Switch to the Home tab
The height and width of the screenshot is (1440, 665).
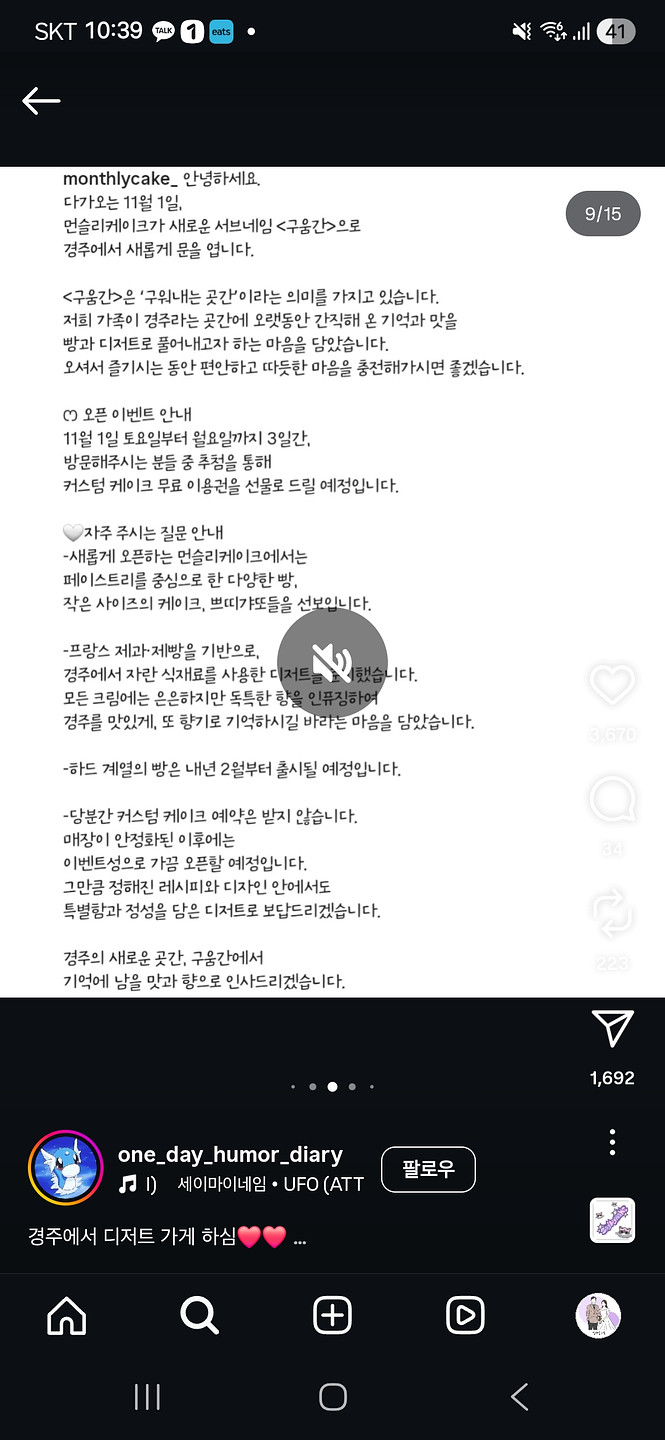click(67, 1316)
